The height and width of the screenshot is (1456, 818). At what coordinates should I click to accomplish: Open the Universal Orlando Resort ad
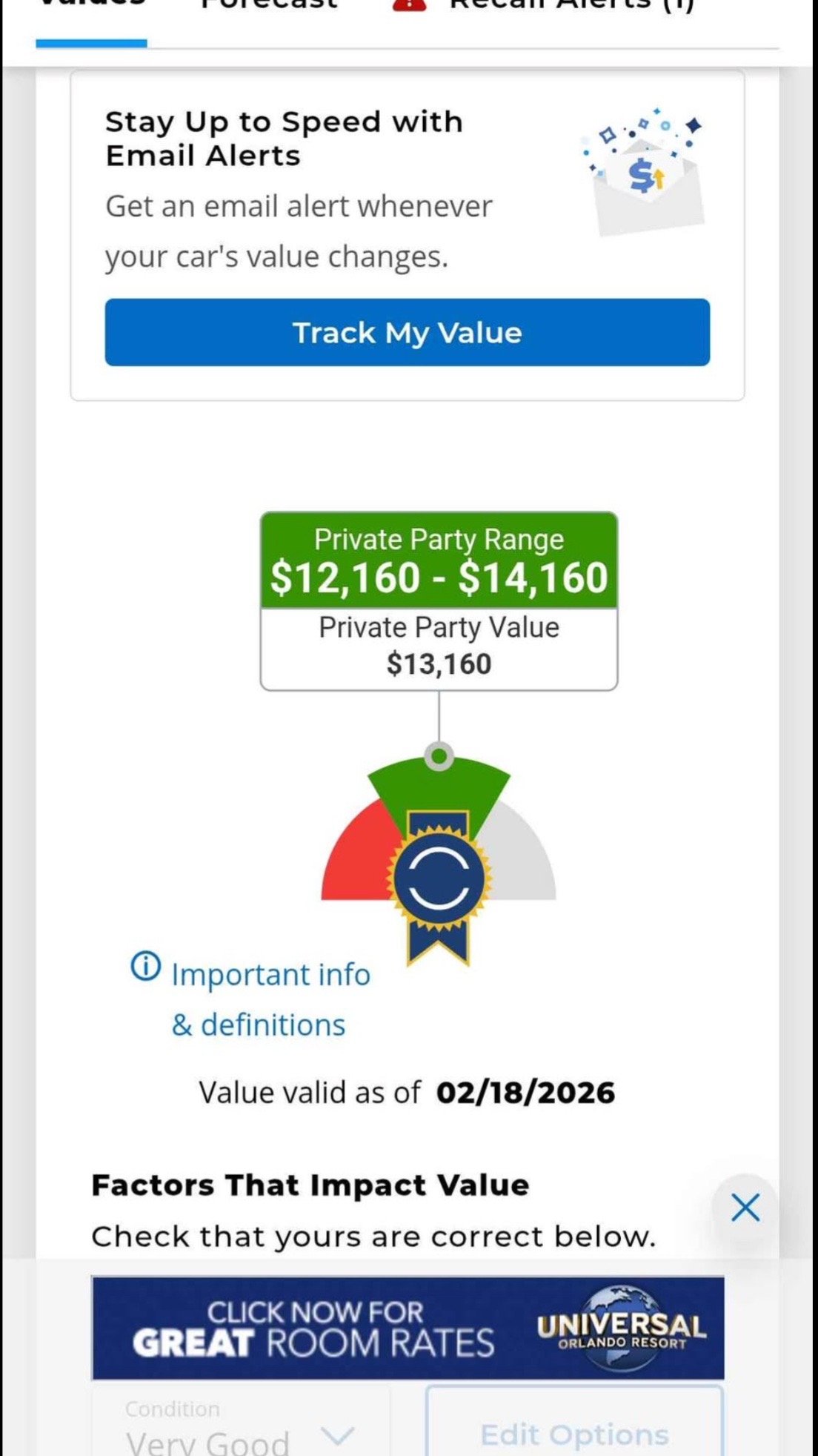click(407, 1327)
